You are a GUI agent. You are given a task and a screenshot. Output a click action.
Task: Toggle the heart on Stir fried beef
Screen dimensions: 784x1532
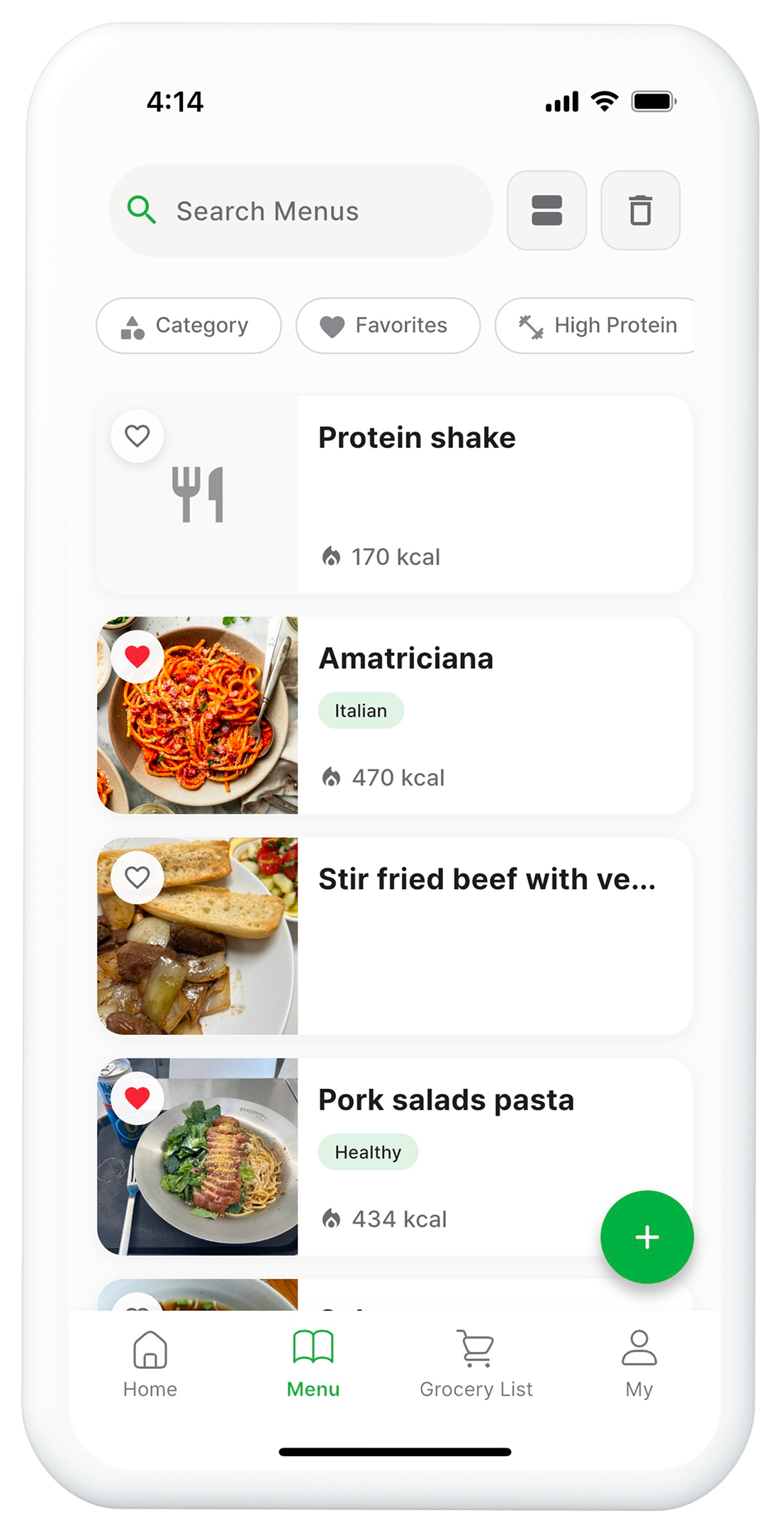[138, 876]
